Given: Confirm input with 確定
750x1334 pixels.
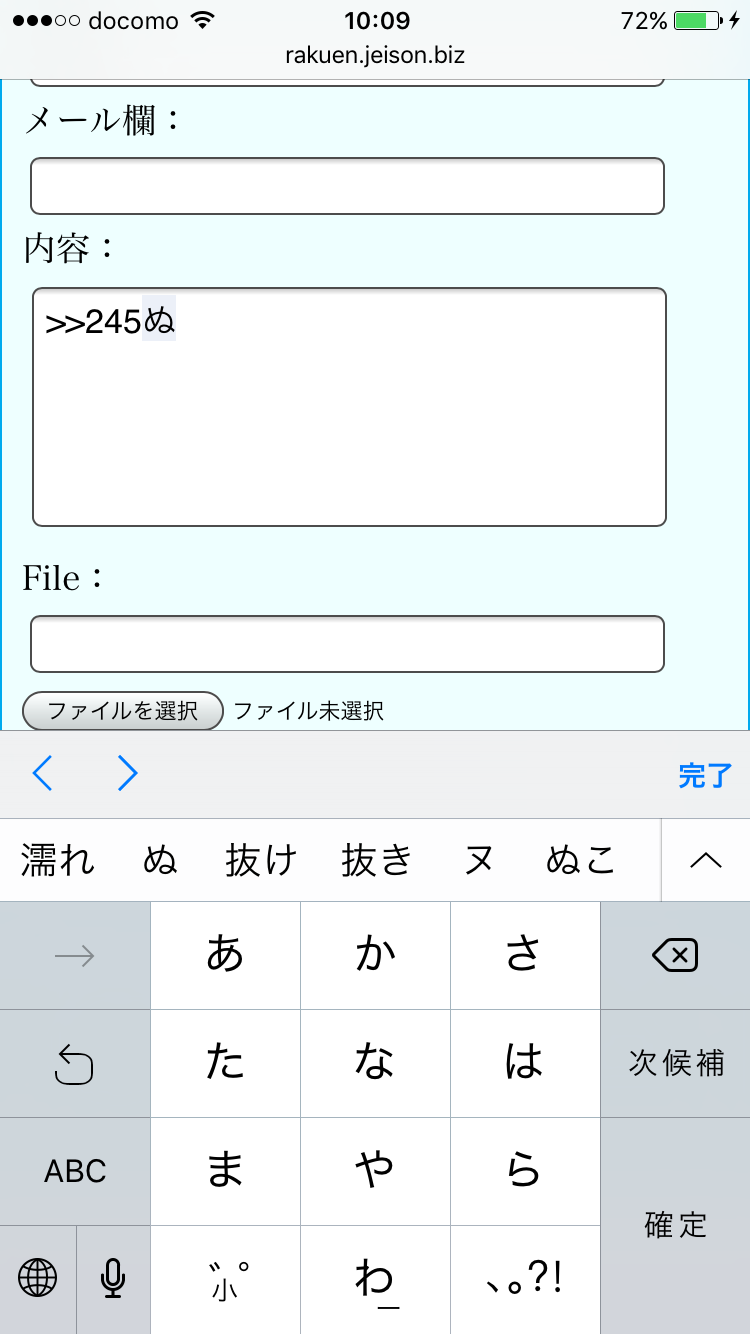Looking at the screenshot, I should [x=675, y=1225].
